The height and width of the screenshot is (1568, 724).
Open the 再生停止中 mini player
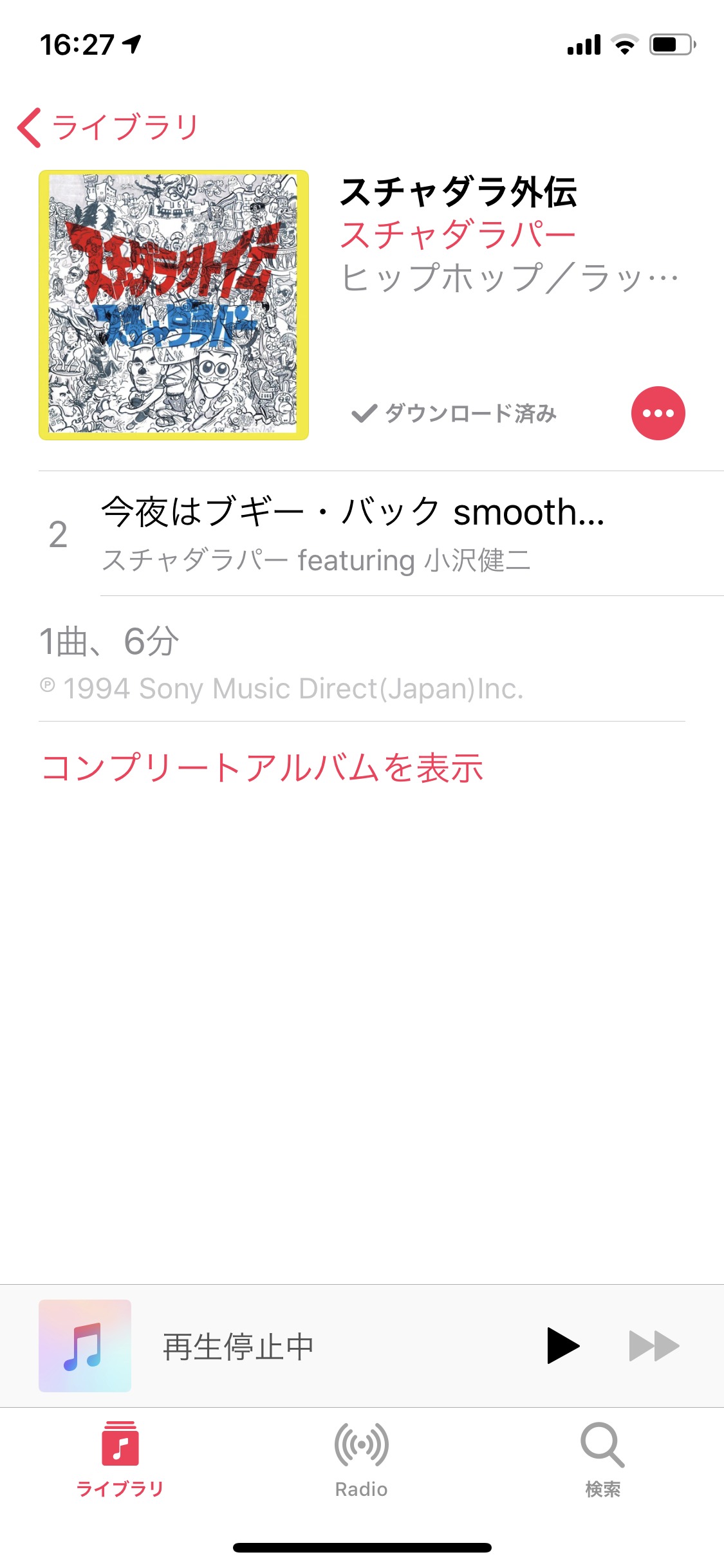[238, 1347]
